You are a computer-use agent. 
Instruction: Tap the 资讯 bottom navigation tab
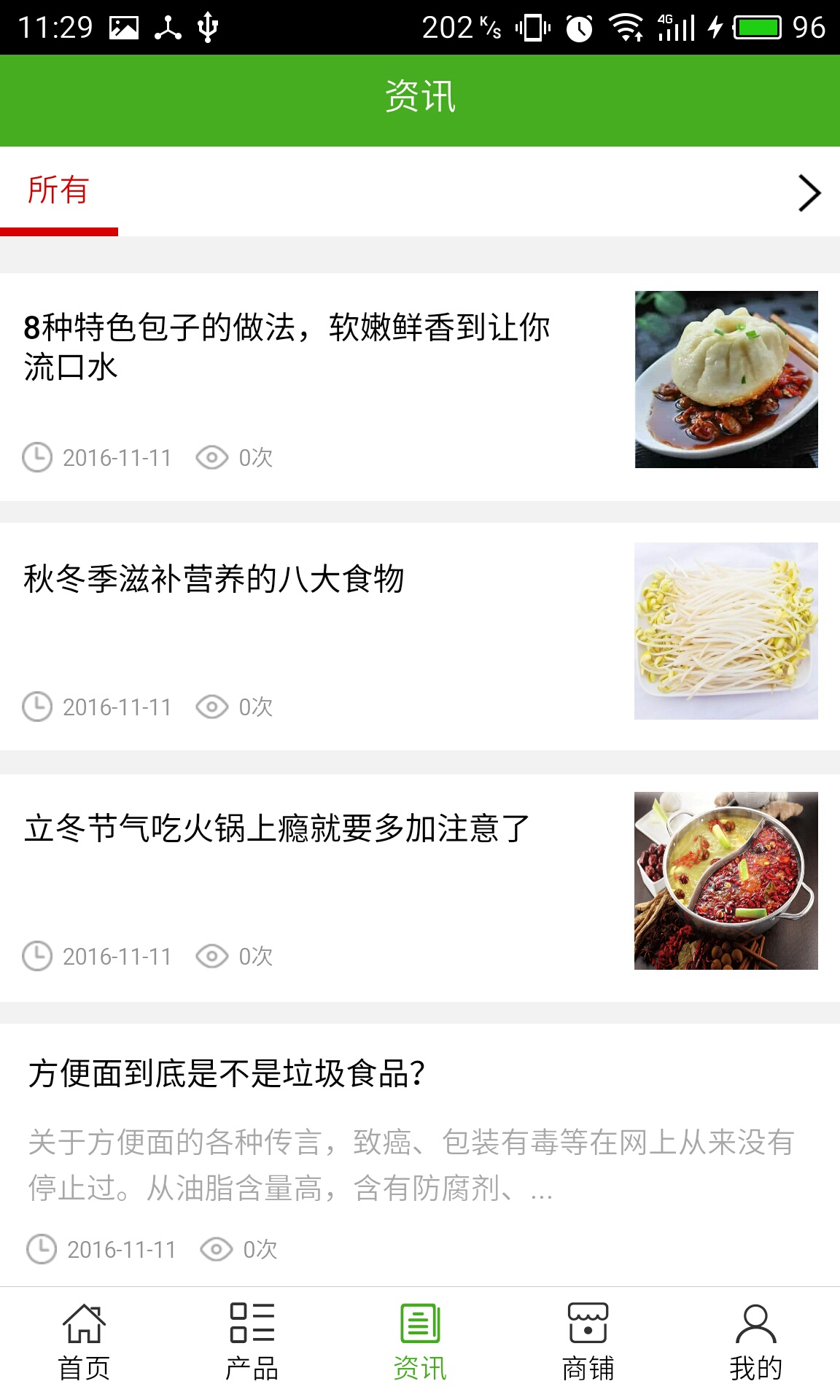pos(420,1342)
